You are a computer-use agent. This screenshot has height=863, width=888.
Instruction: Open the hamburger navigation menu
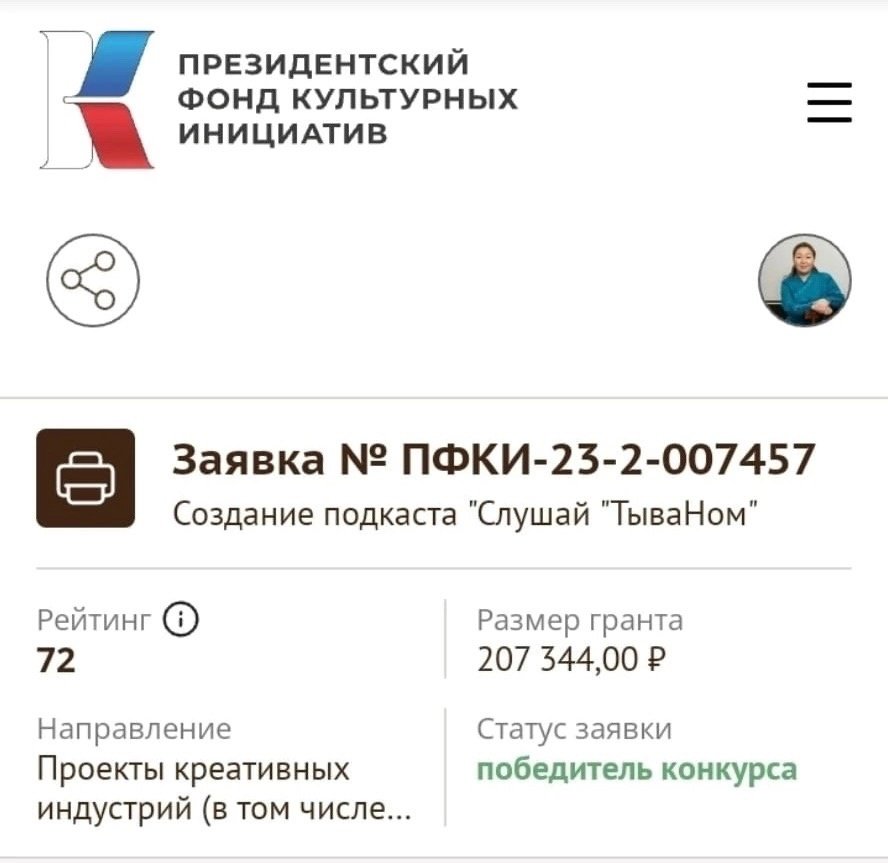pyautogui.click(x=829, y=102)
